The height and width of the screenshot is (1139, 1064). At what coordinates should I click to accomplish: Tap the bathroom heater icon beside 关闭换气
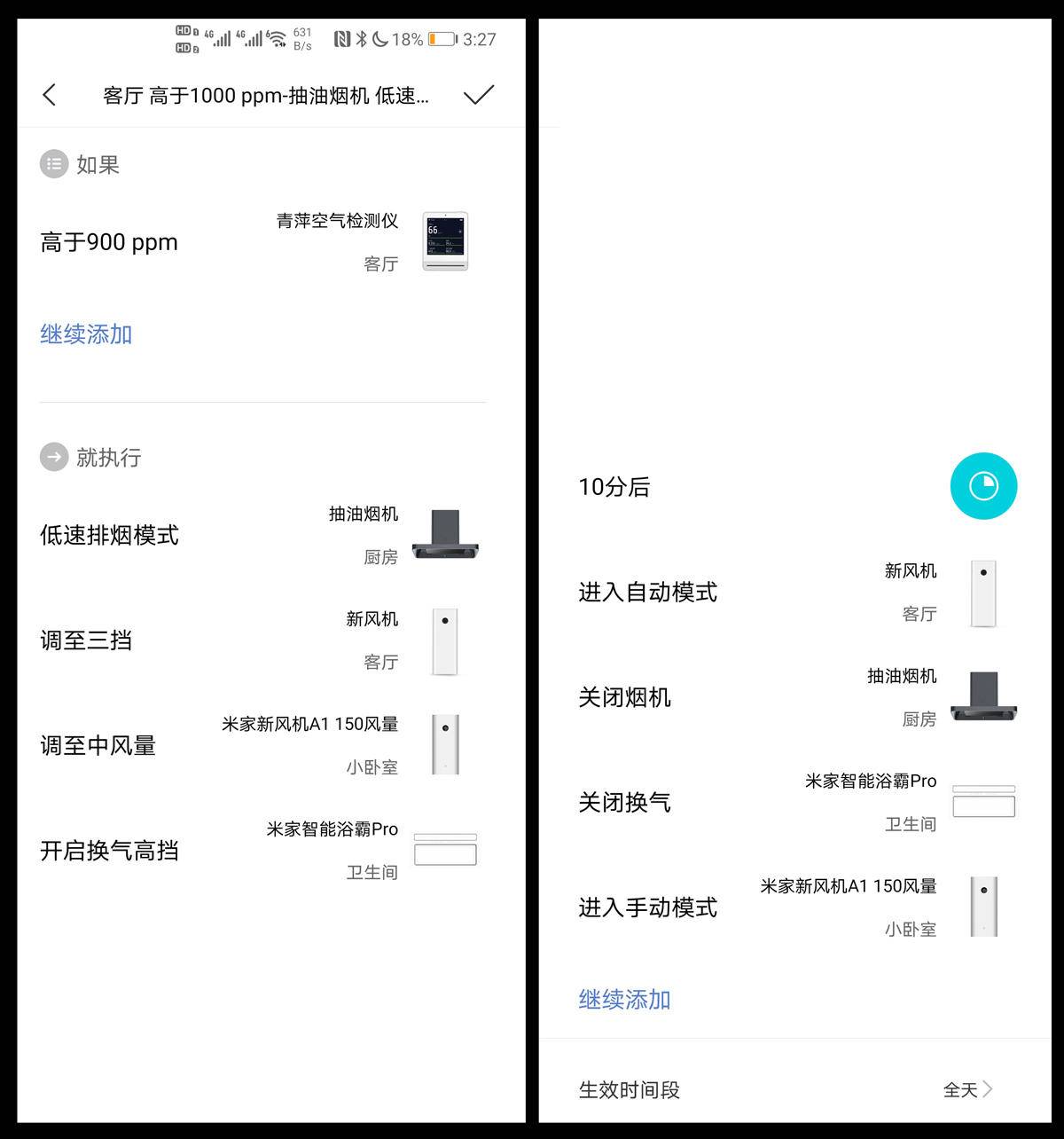[984, 802]
